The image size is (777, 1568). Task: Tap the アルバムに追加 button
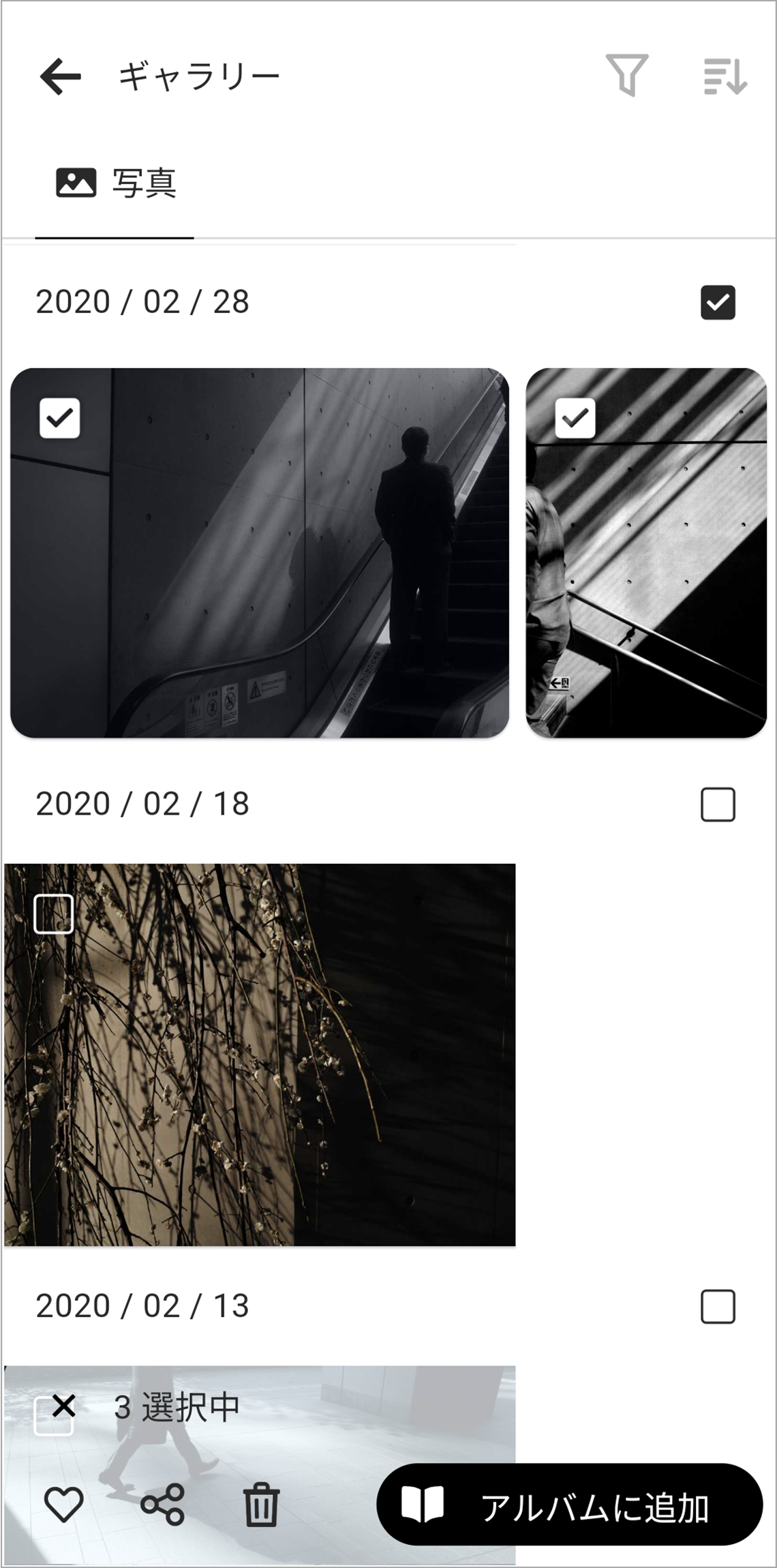569,1505
